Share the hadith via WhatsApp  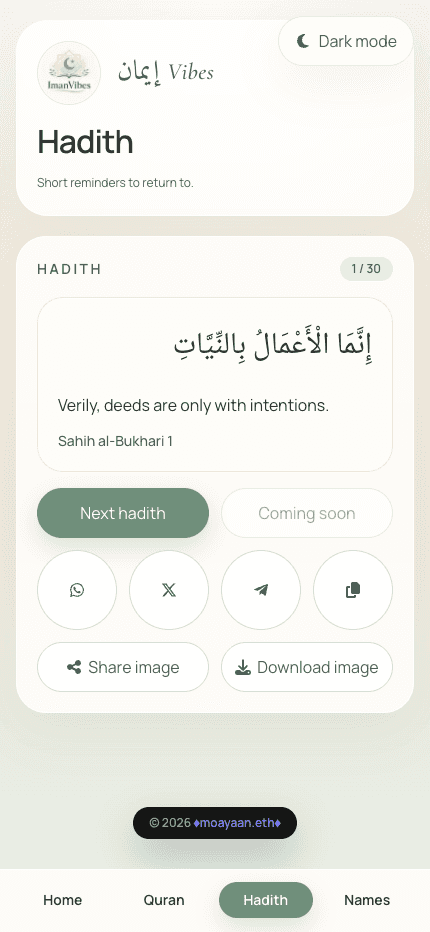coord(77,590)
